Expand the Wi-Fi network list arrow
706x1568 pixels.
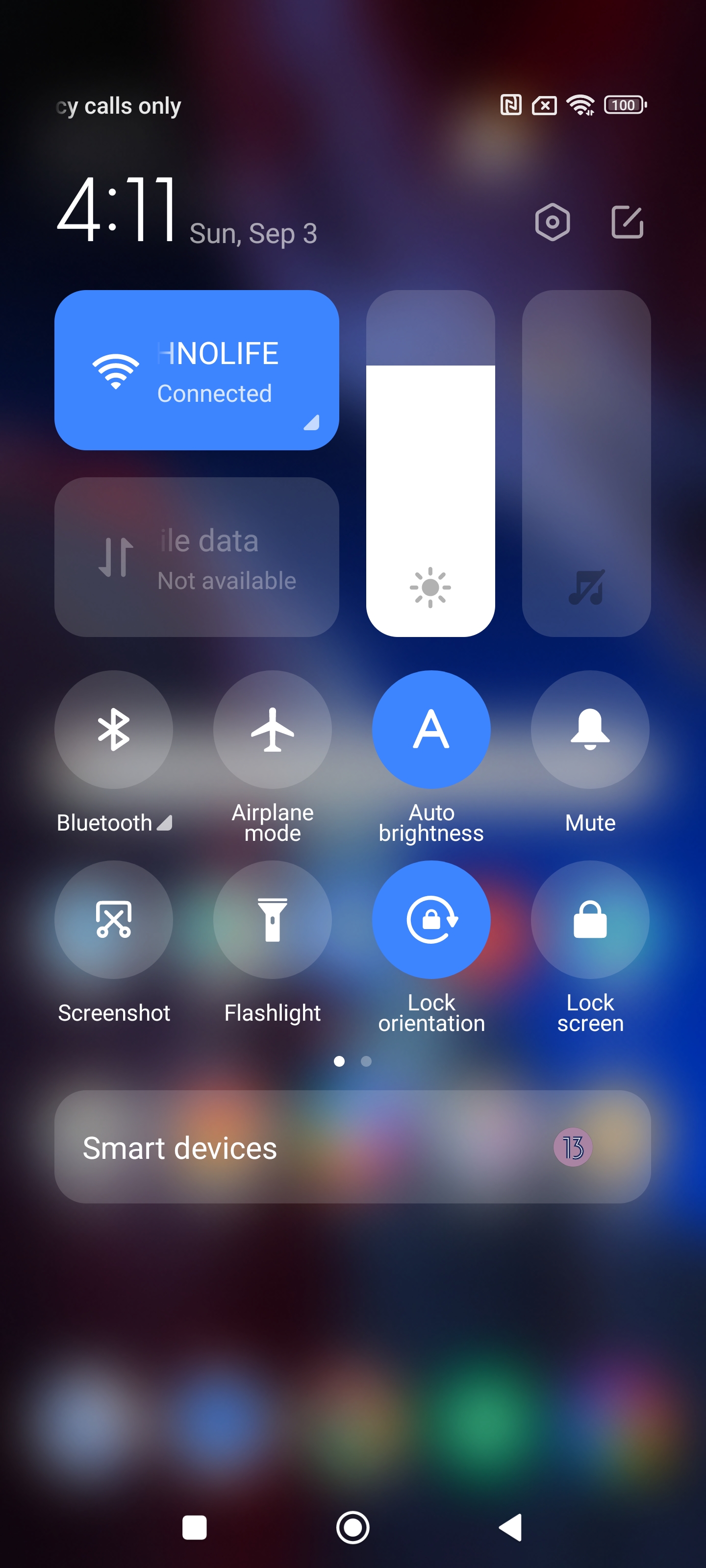tap(311, 422)
